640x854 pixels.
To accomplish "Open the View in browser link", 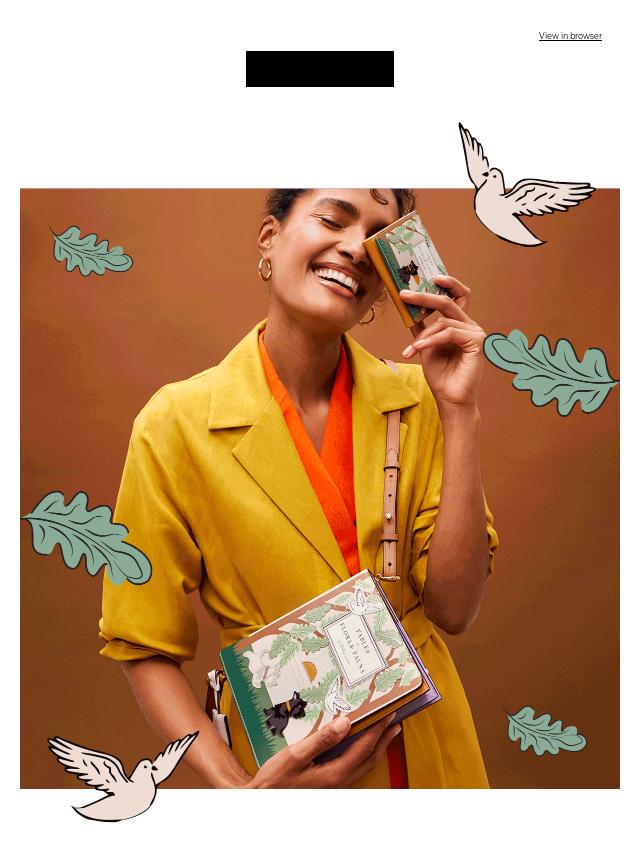I will point(570,36).
